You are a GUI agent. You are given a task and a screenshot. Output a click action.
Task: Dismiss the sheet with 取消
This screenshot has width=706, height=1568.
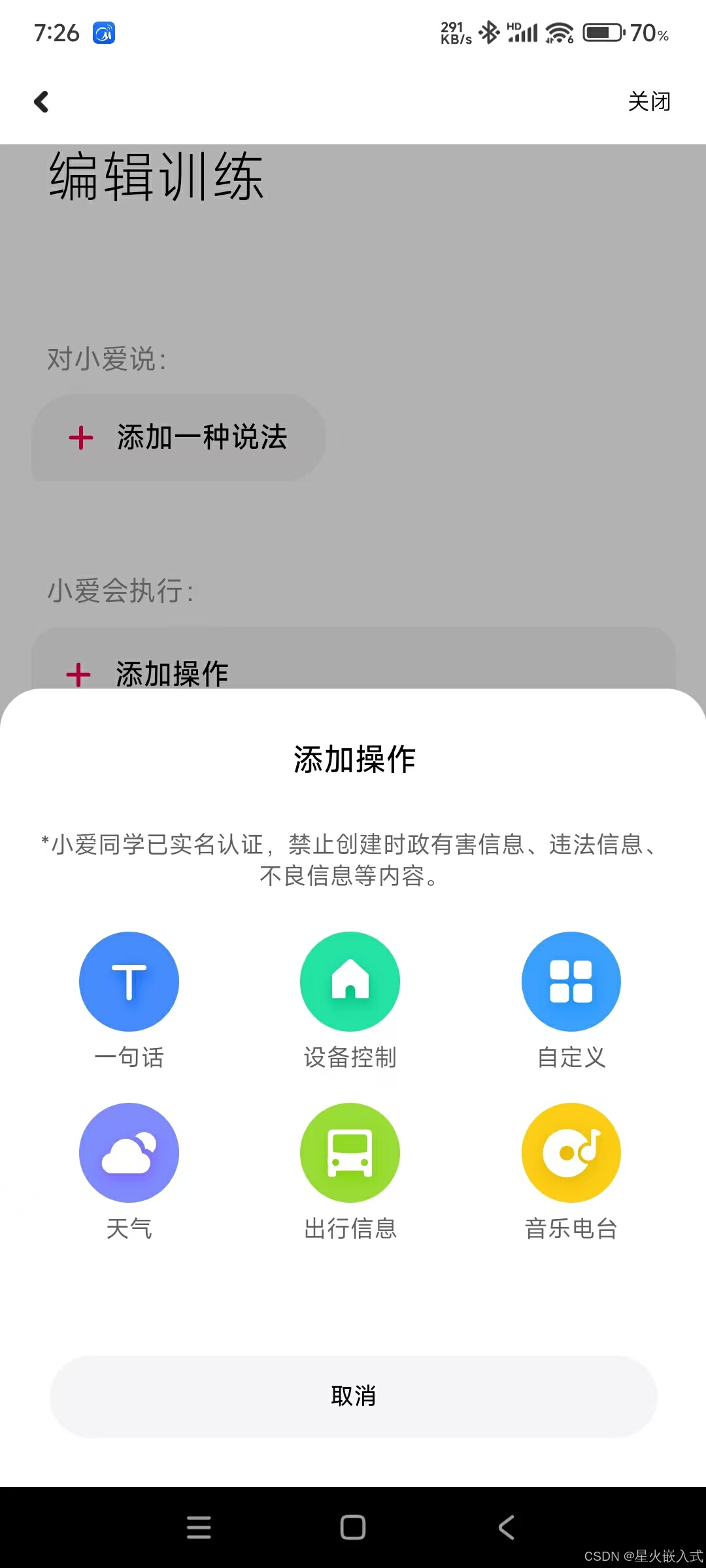[353, 1396]
